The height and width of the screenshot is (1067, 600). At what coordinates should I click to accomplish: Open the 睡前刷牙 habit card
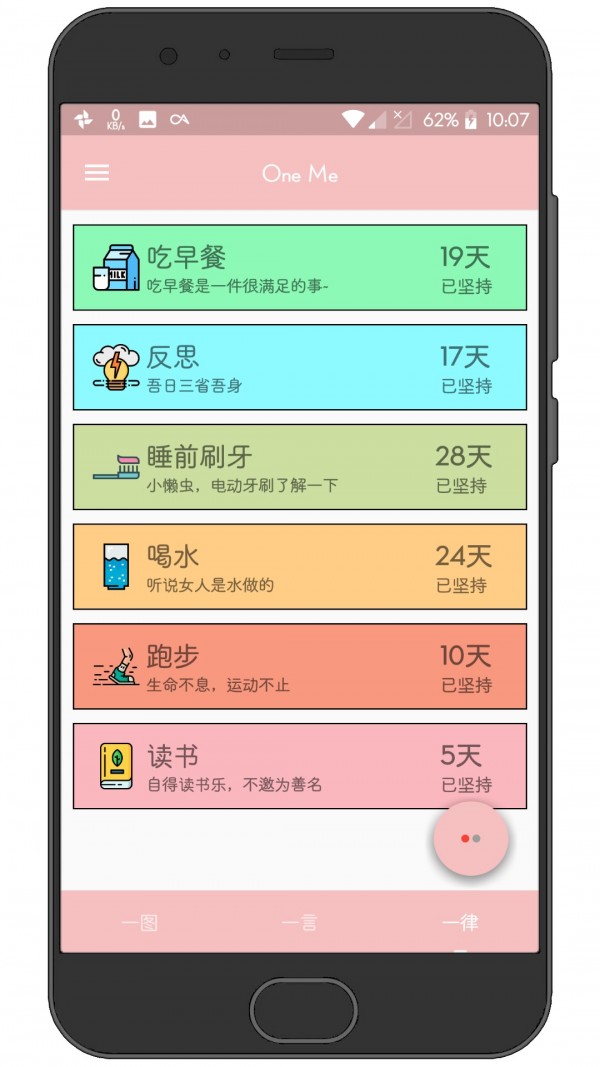[x=299, y=467]
